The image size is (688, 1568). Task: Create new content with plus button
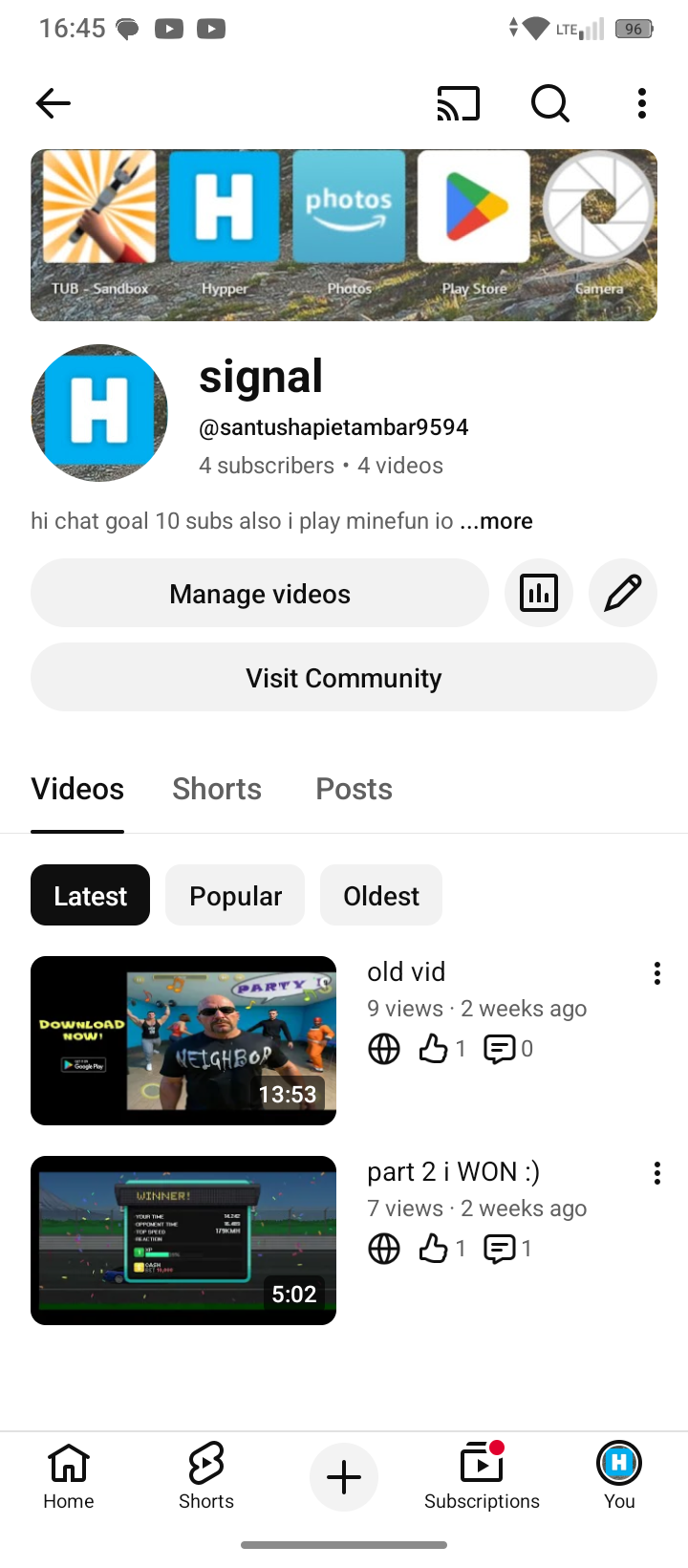(344, 1477)
